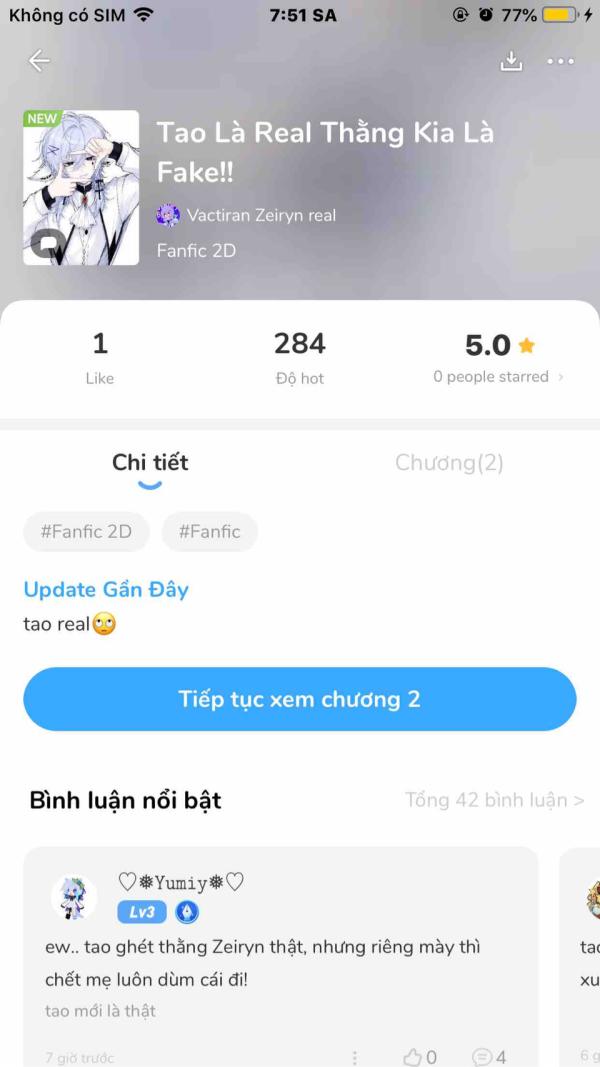Tap the #Fanfic 2D tag chip

coord(86,531)
